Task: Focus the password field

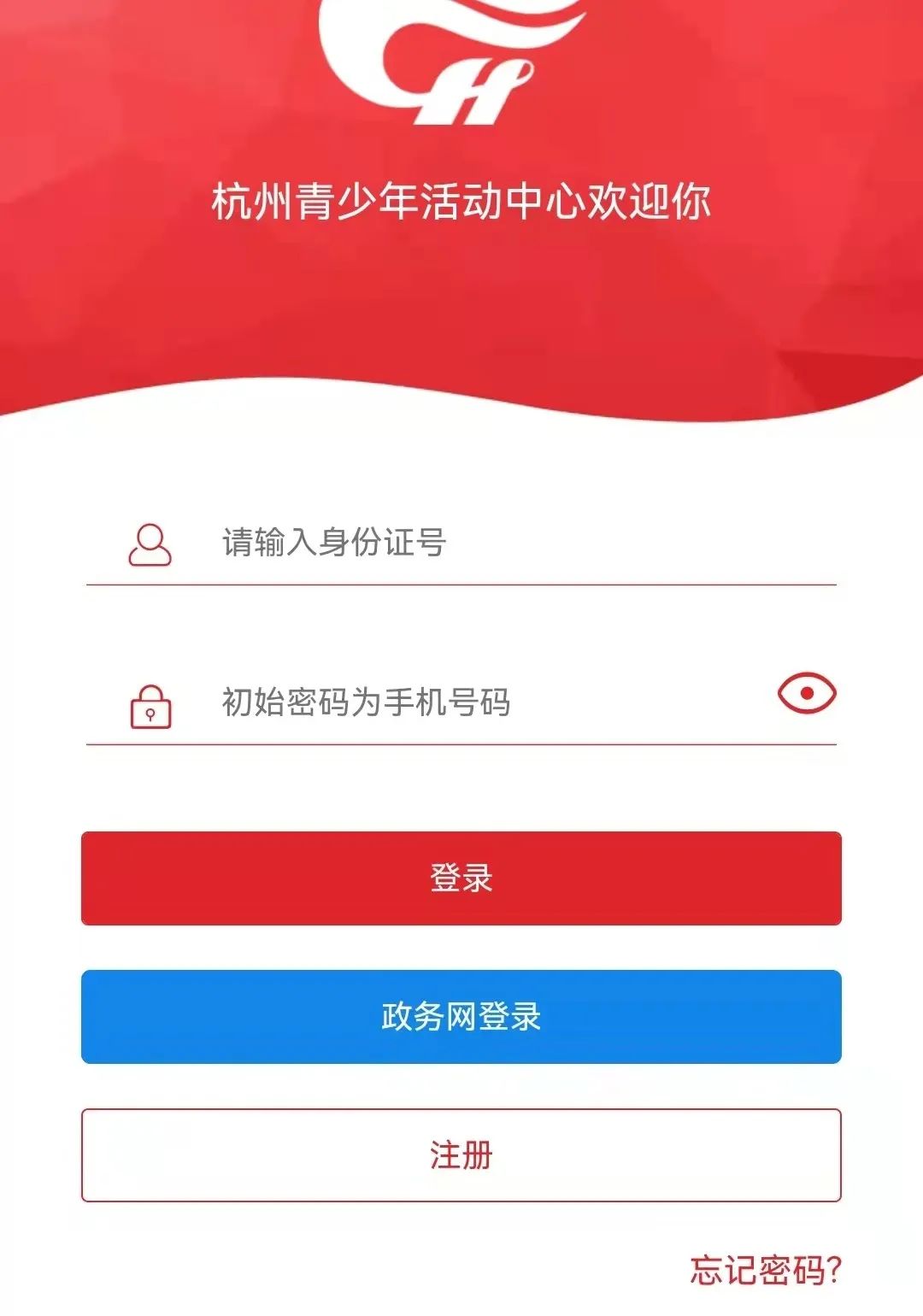Action: [479, 702]
